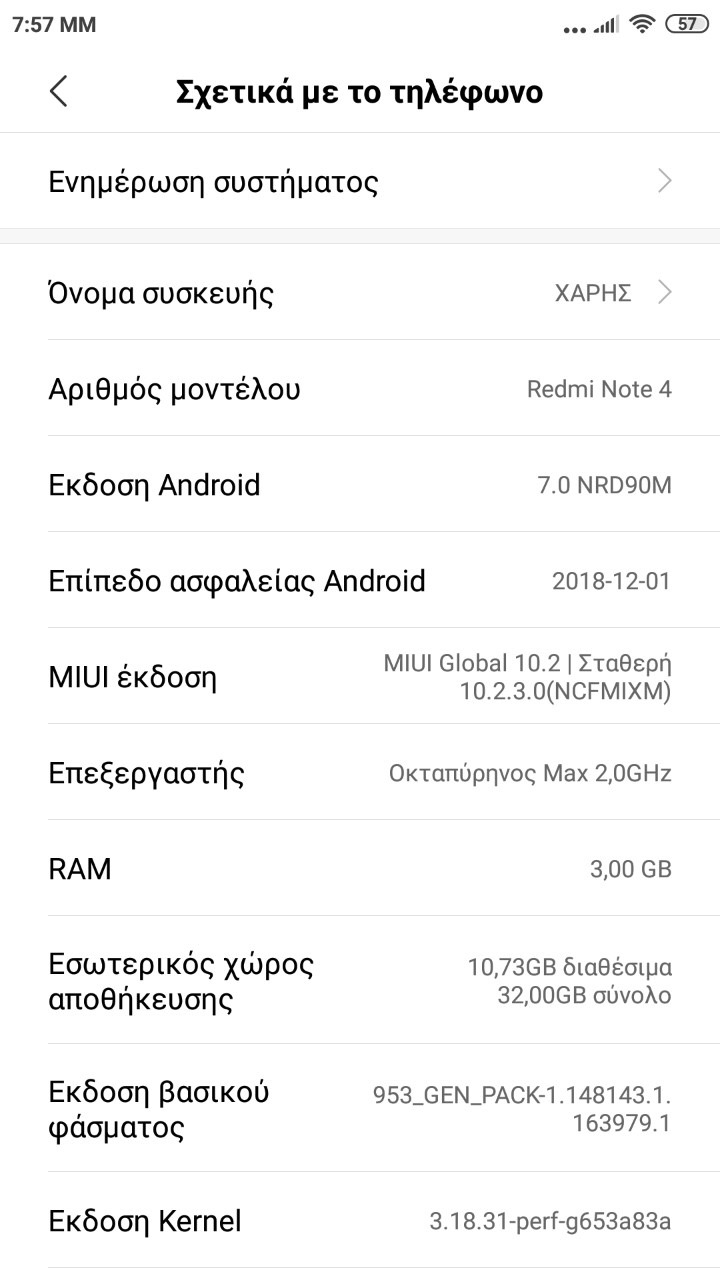Viewport: 720px width, 1280px height.
Task: Tap the MIUI έκδοση row
Action: [x=360, y=677]
